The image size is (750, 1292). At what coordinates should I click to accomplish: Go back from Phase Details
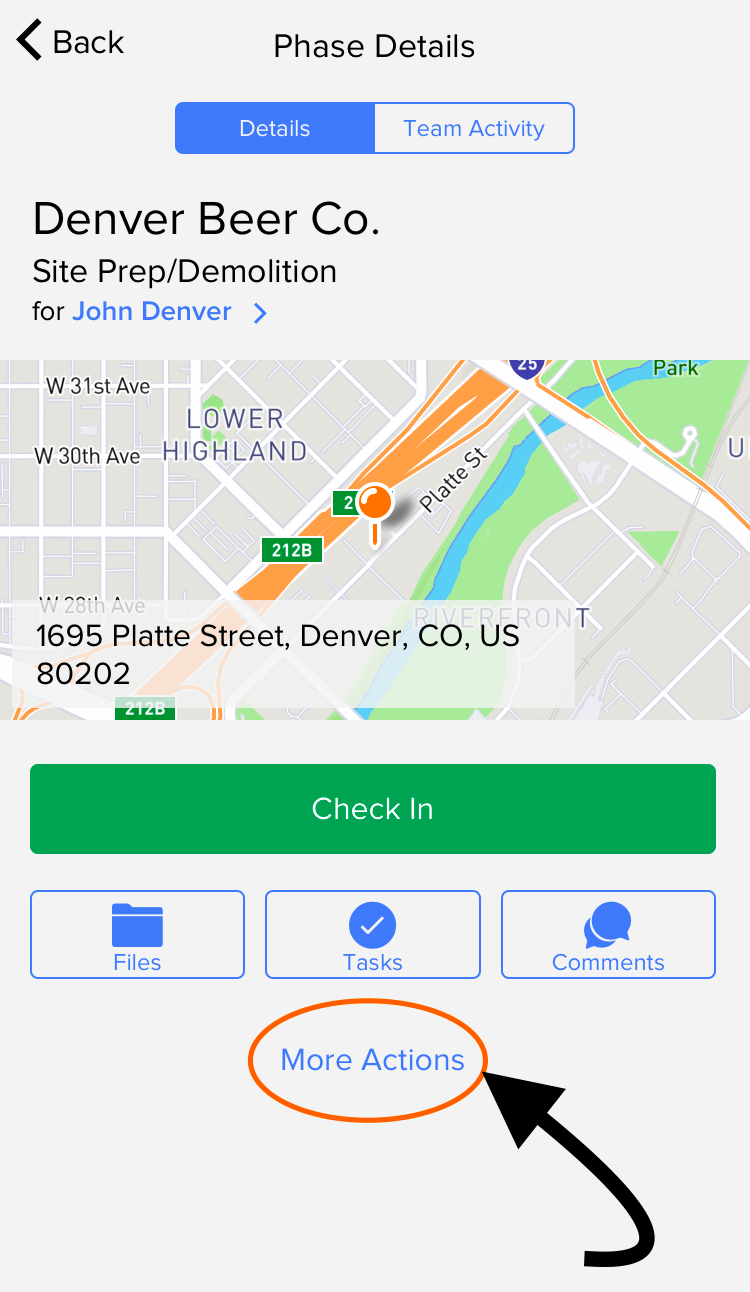click(70, 42)
